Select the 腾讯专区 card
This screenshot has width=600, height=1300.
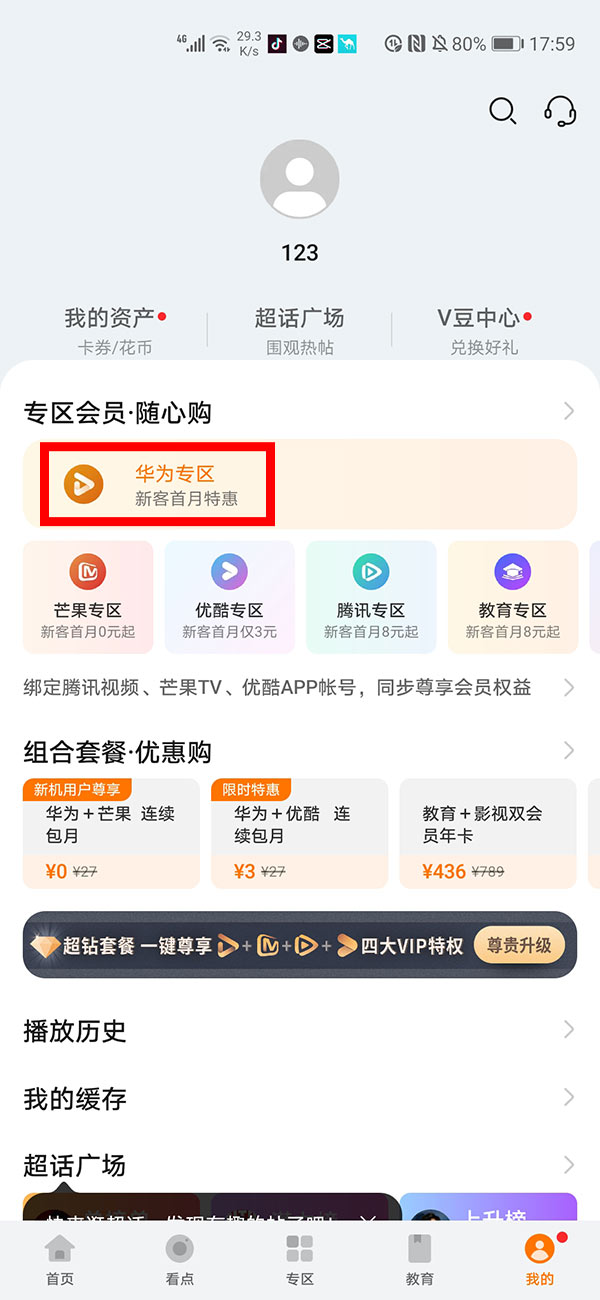(371, 597)
